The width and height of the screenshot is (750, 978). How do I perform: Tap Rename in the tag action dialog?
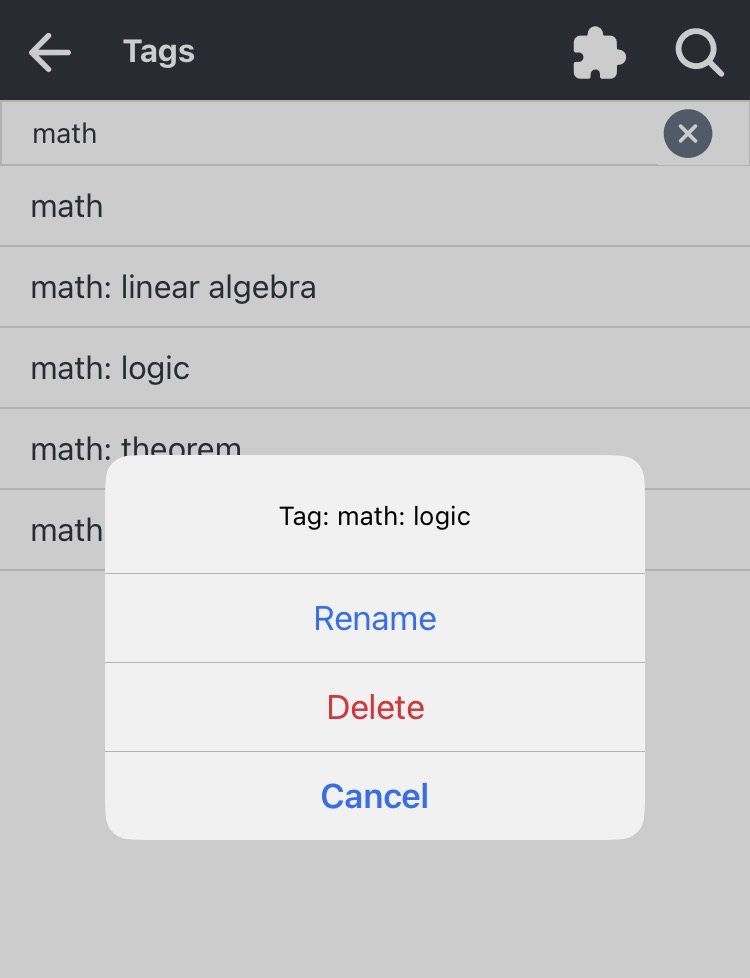(375, 618)
